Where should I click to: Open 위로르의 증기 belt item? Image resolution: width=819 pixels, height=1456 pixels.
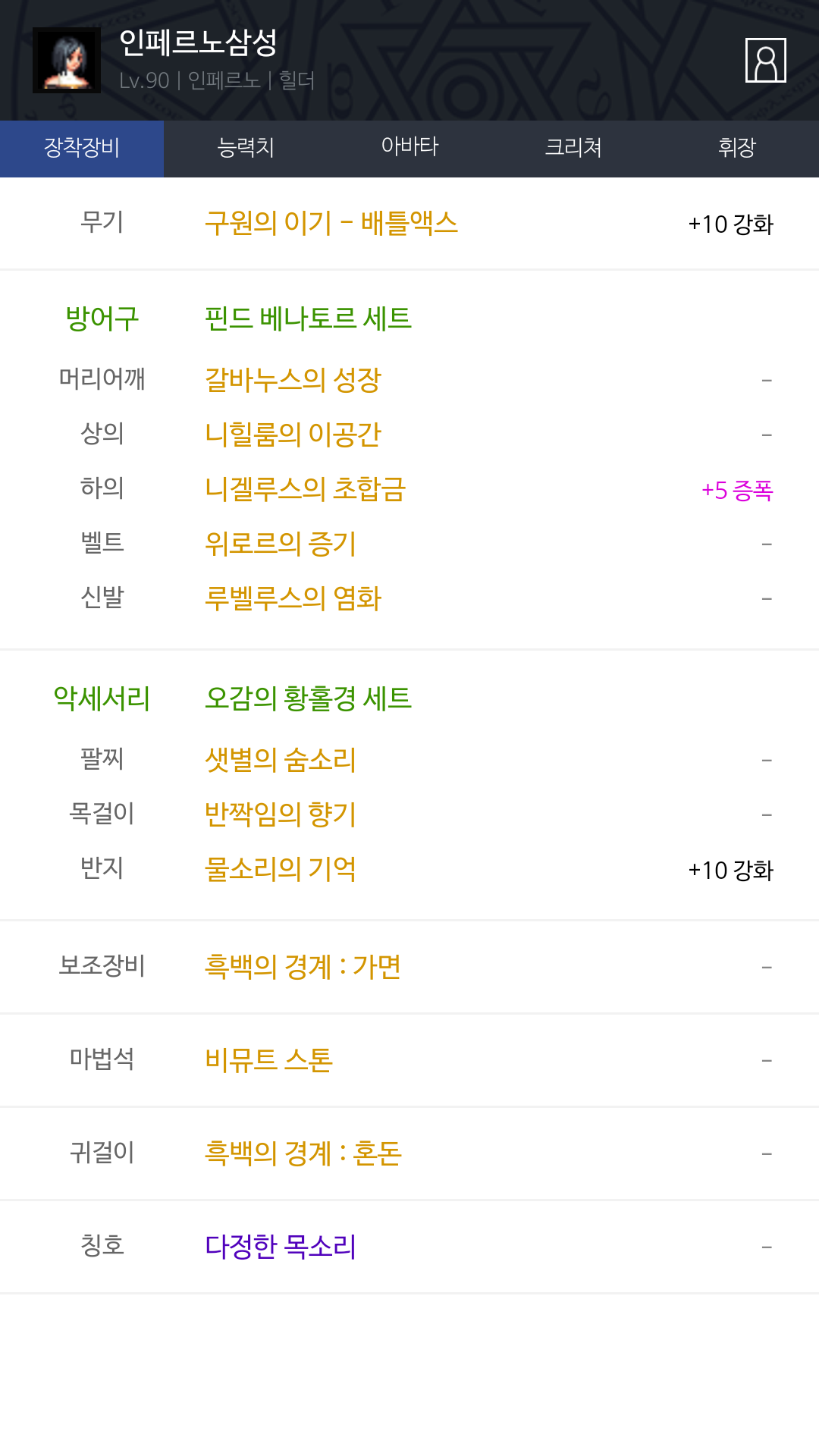coord(281,544)
